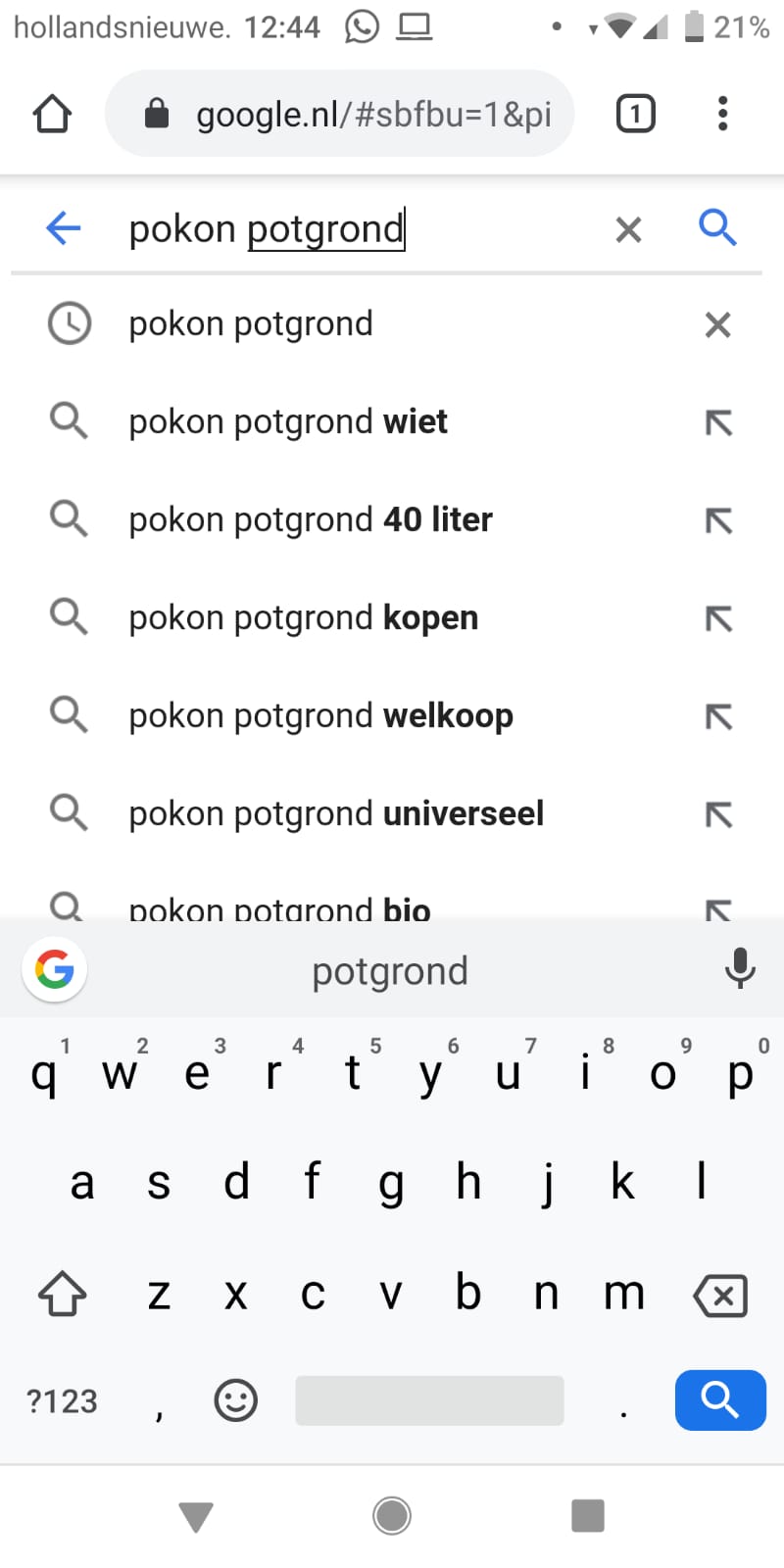This screenshot has width=784, height=1568.
Task: Fill the query with 'pokon potgrond 40 liter'
Action: click(x=718, y=520)
